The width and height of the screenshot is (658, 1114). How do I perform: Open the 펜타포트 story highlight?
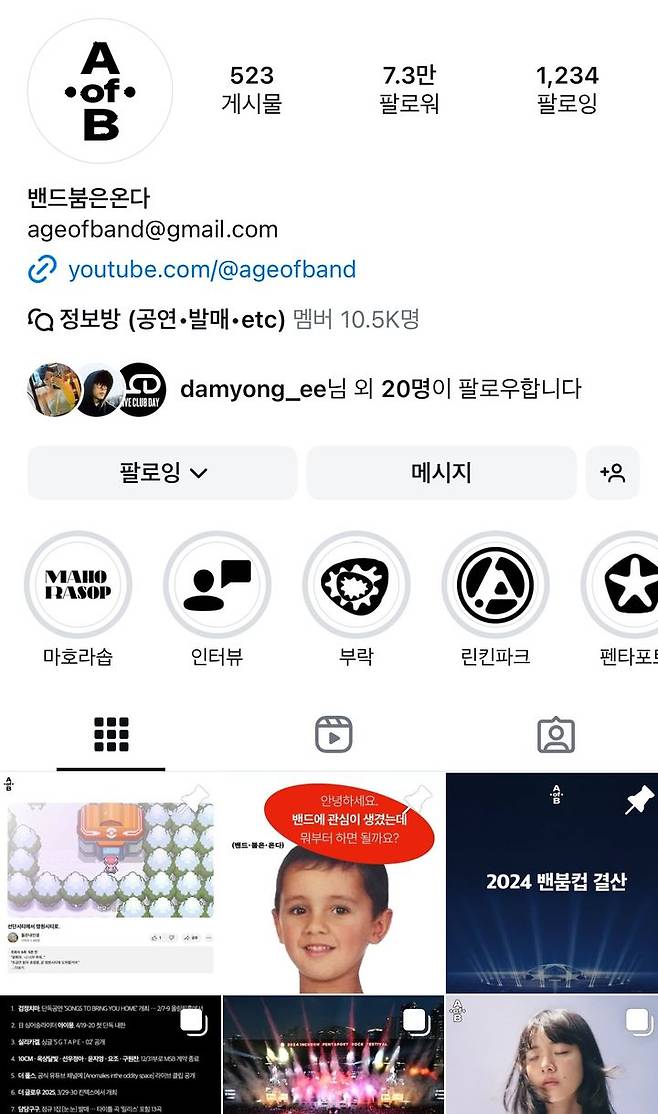(625, 585)
